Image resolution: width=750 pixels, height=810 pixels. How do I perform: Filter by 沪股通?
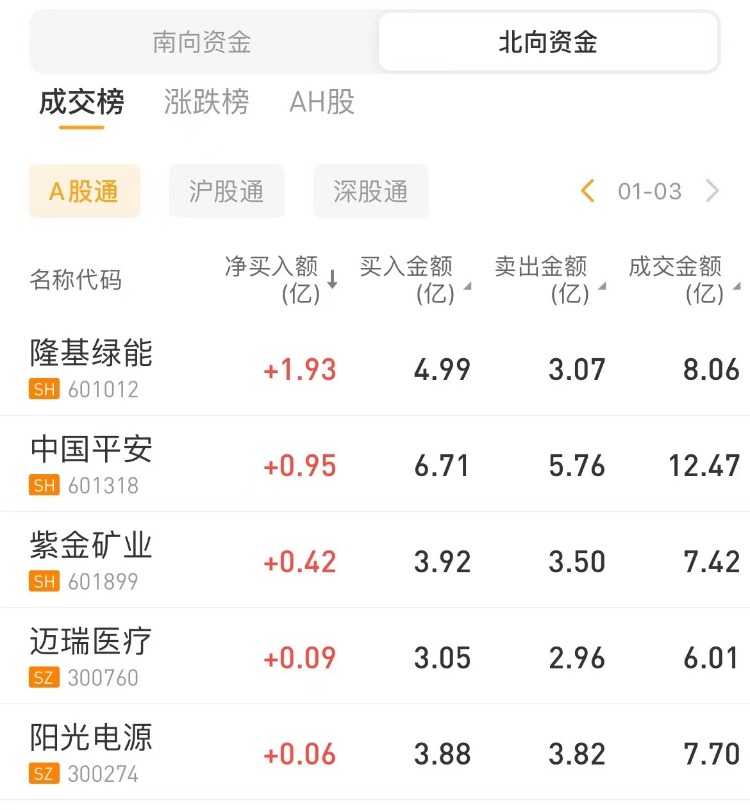tap(226, 191)
